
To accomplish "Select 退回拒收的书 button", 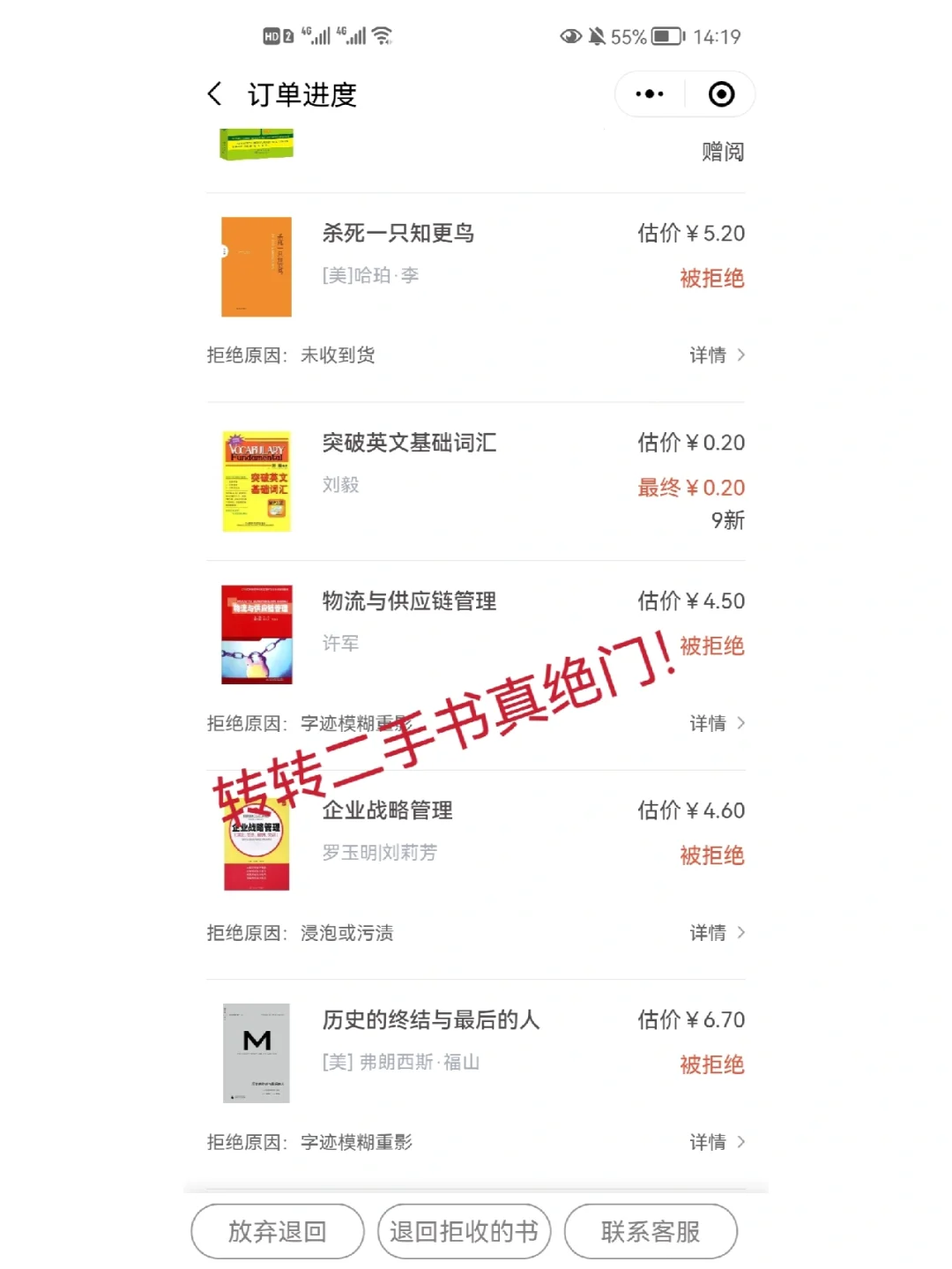I will (465, 1231).
